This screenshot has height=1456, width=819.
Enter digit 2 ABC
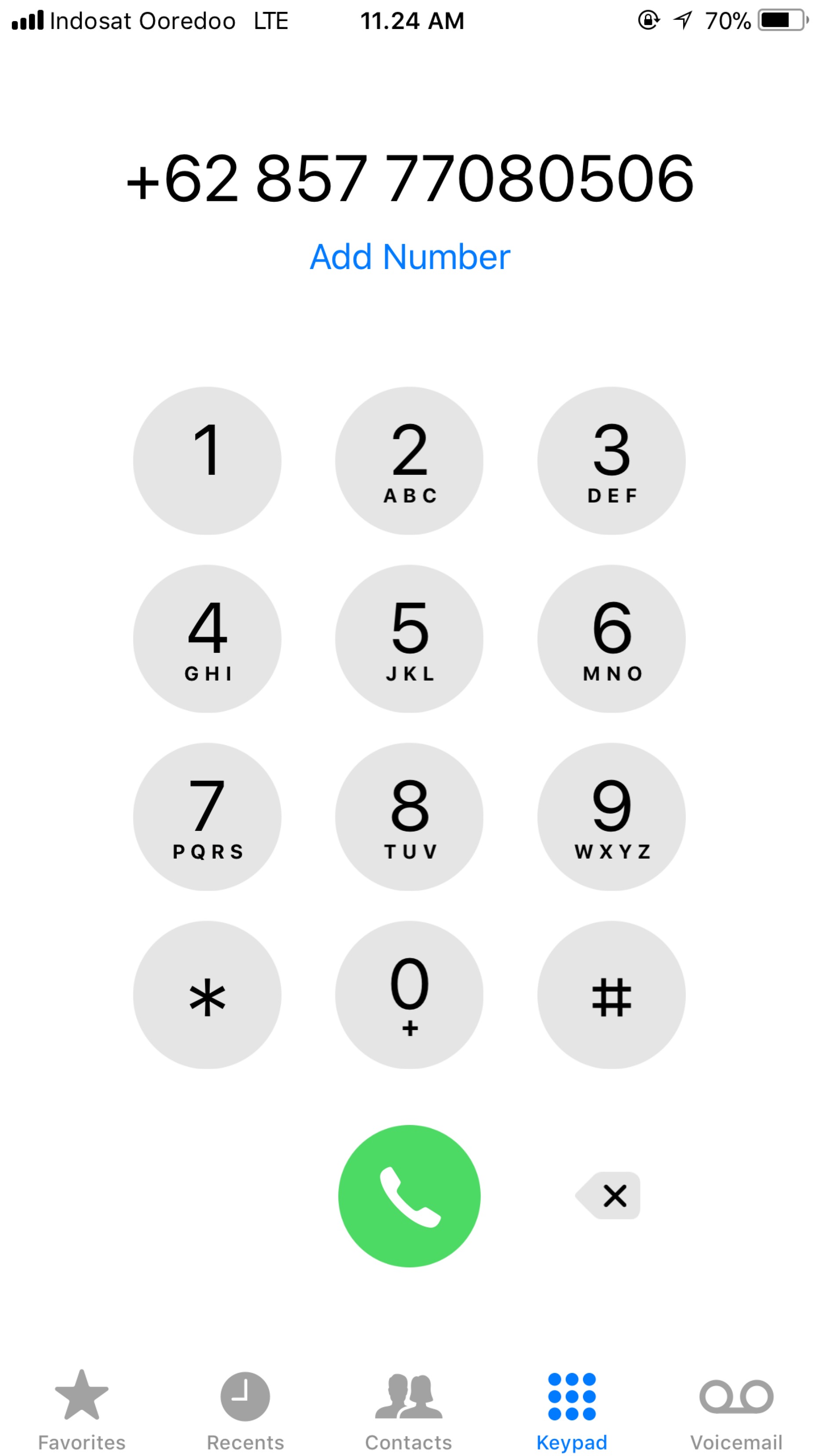tap(409, 461)
